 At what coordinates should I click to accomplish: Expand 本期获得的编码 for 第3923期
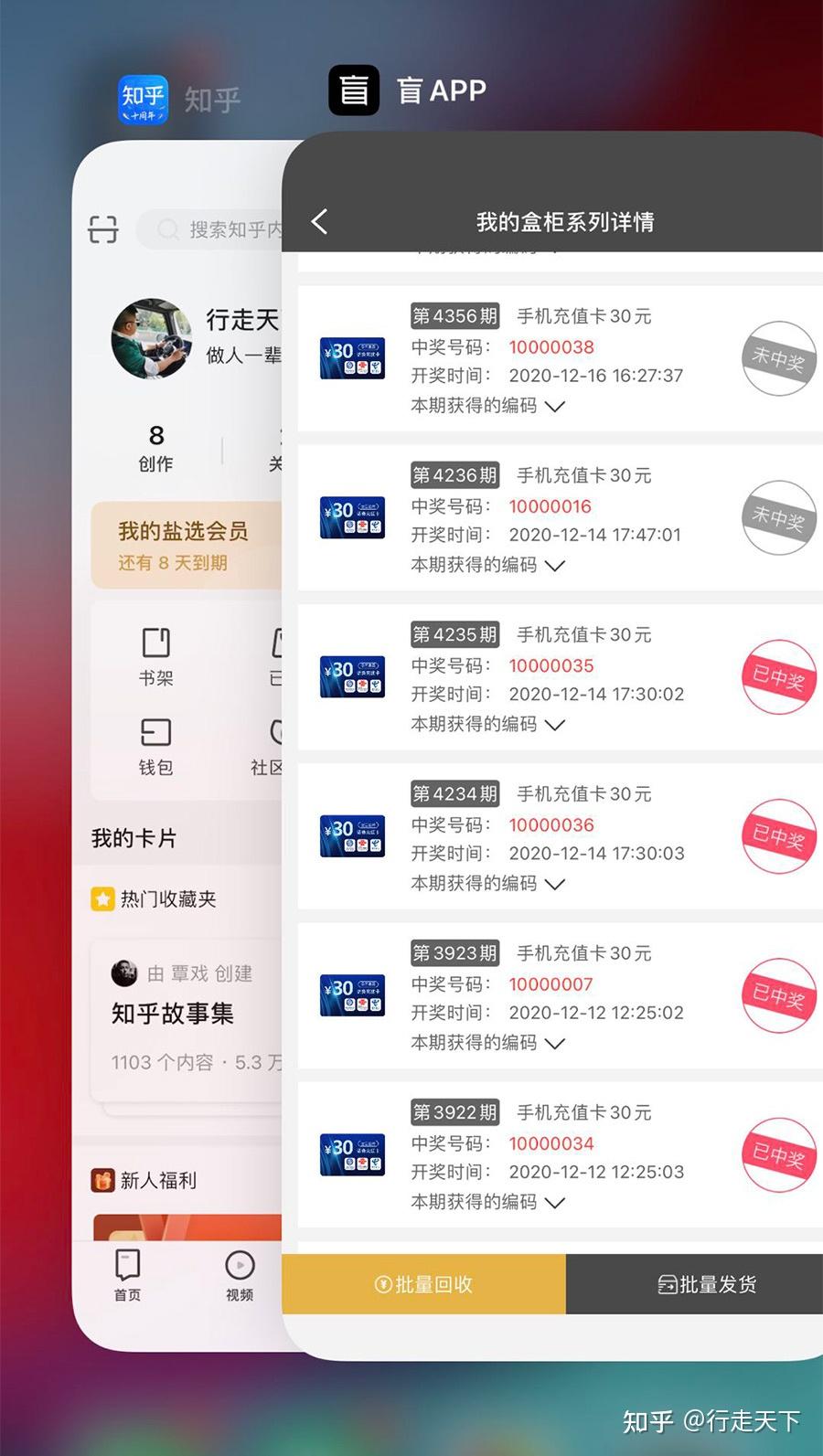tap(487, 1042)
